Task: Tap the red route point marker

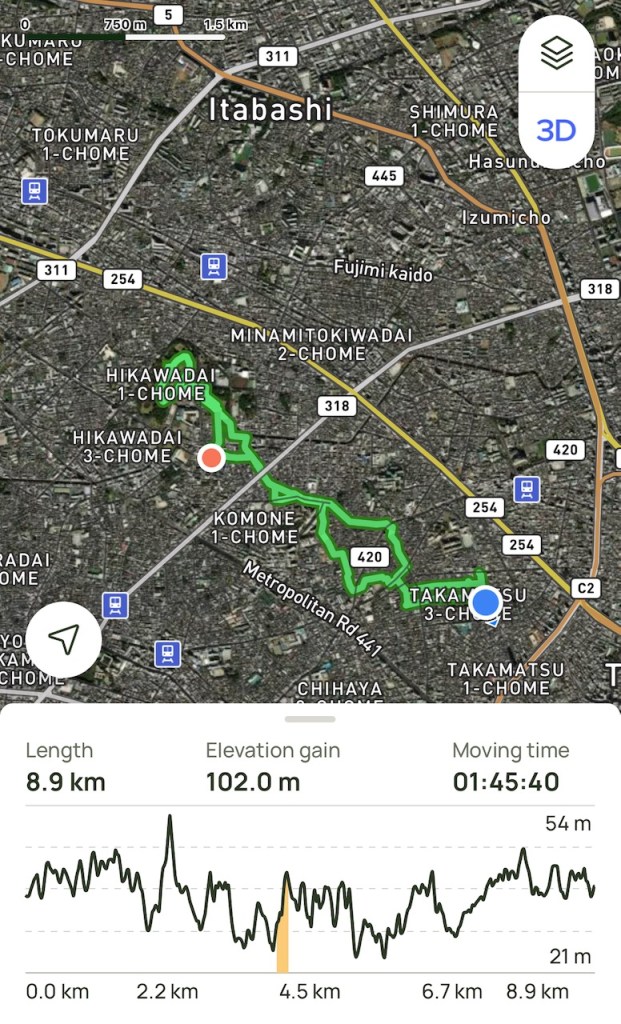Action: (x=211, y=458)
